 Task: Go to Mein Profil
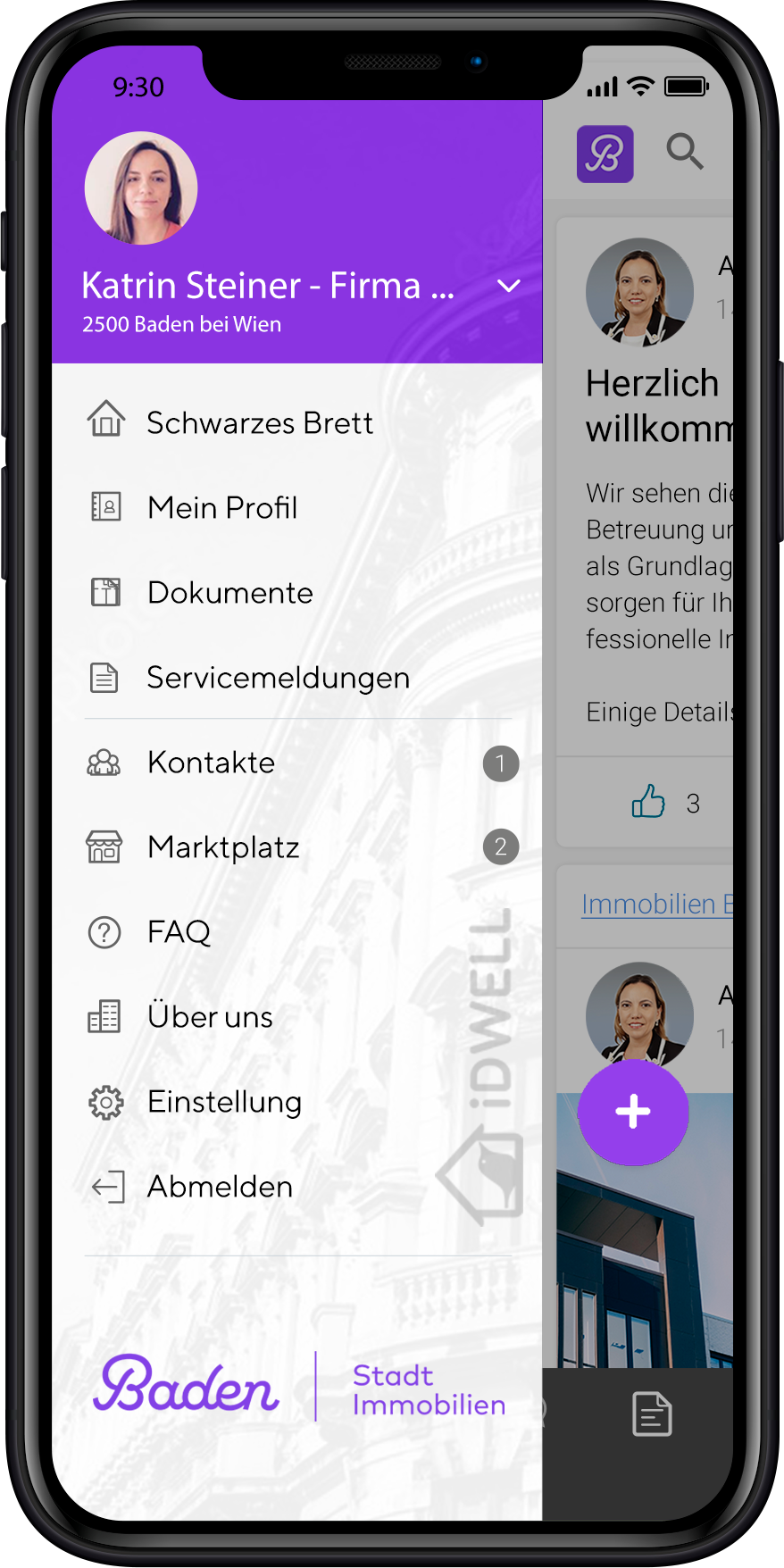[222, 507]
